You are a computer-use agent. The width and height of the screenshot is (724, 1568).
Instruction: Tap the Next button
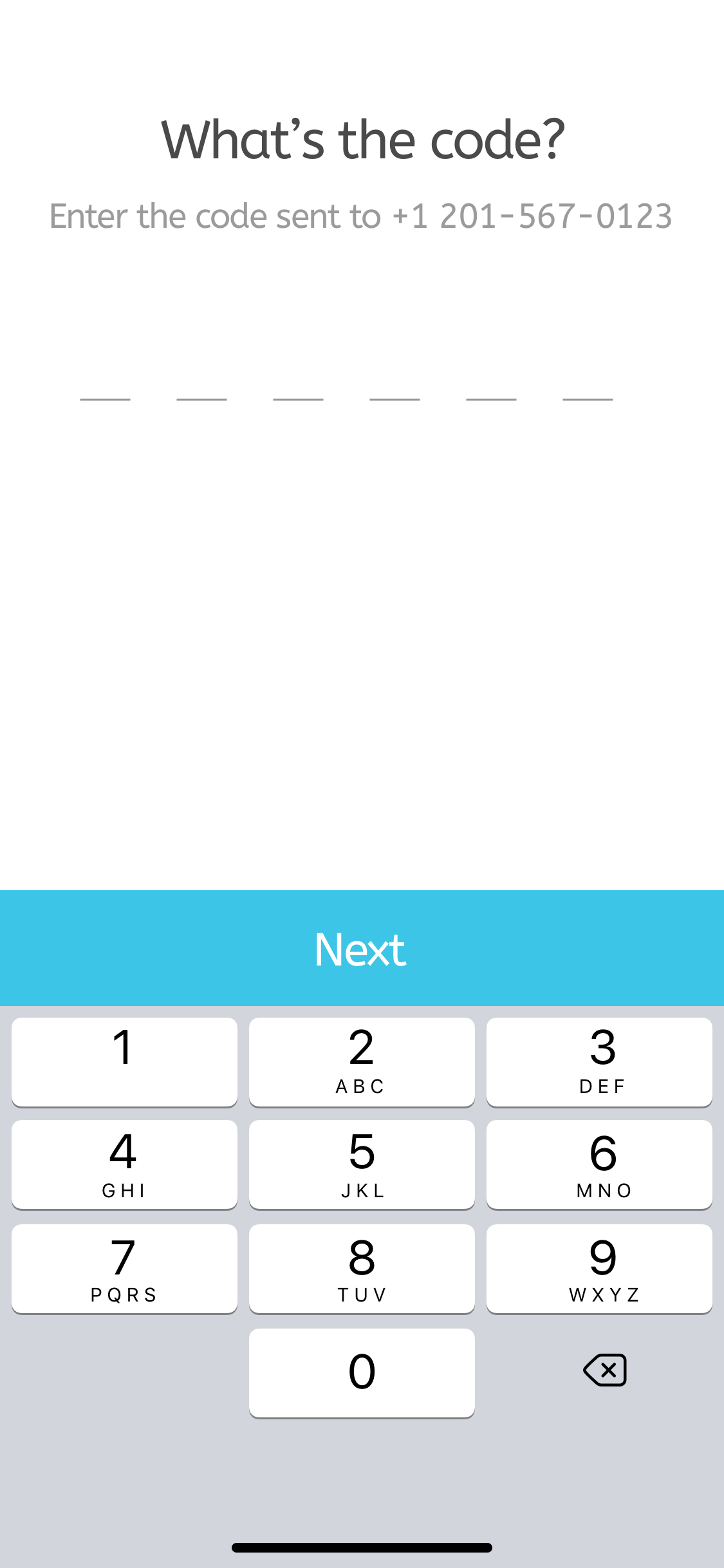point(362,948)
